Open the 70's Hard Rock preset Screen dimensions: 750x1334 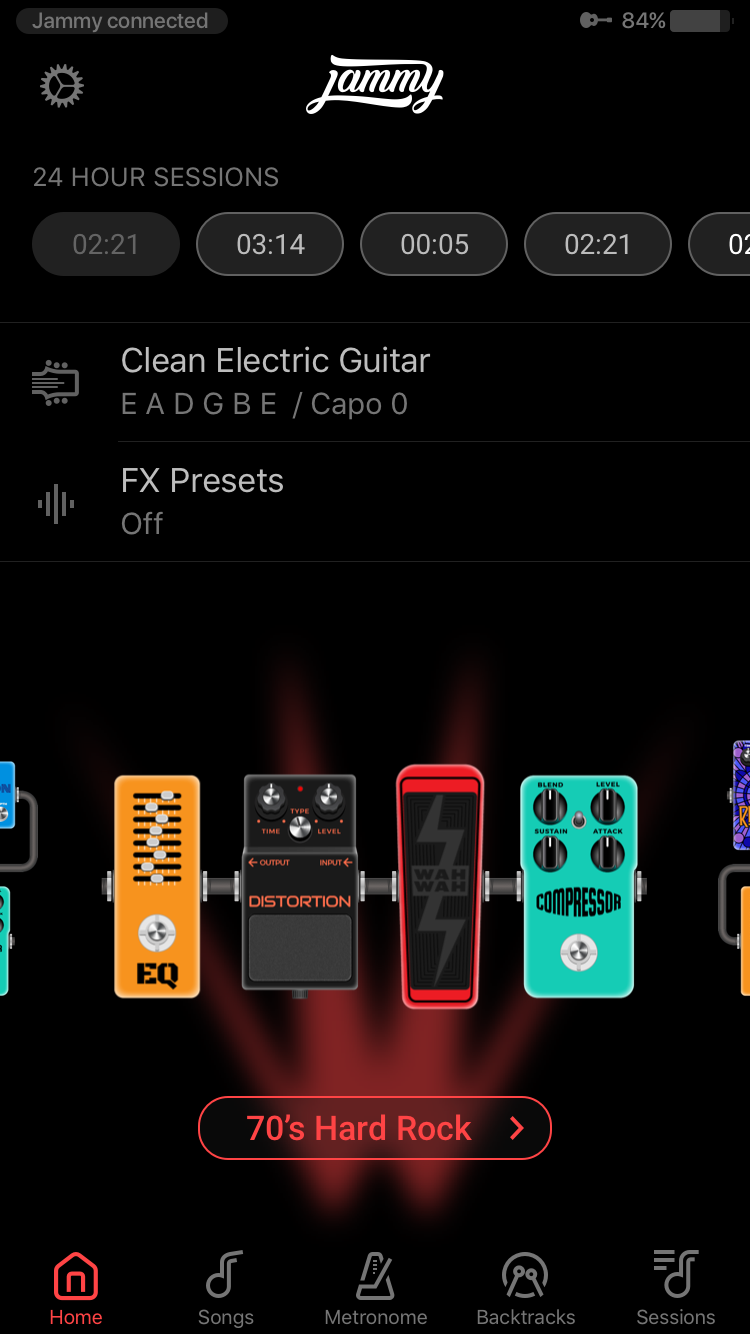[x=375, y=1128]
